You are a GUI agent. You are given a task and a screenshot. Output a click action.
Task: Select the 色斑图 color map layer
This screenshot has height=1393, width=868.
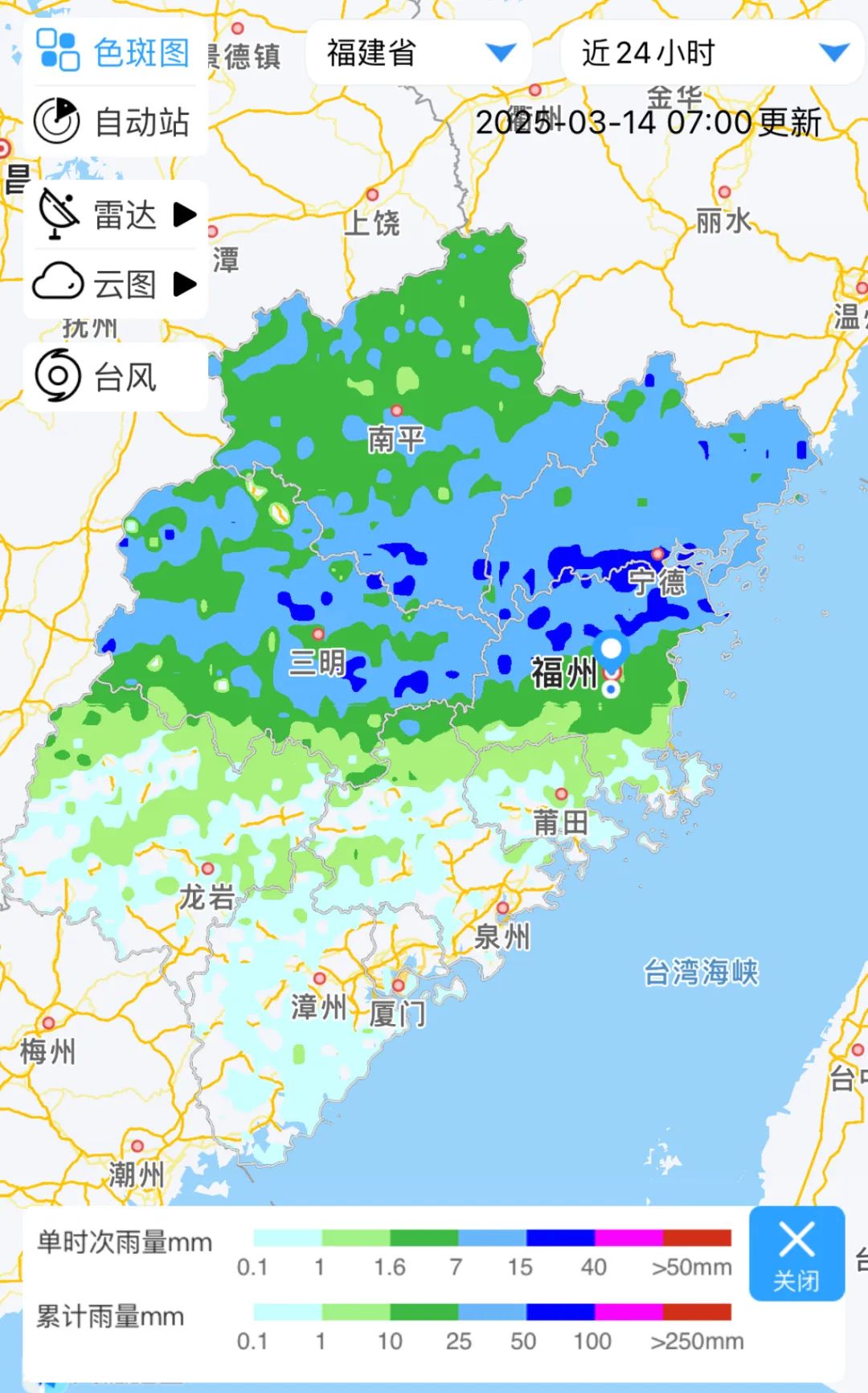coord(114,52)
